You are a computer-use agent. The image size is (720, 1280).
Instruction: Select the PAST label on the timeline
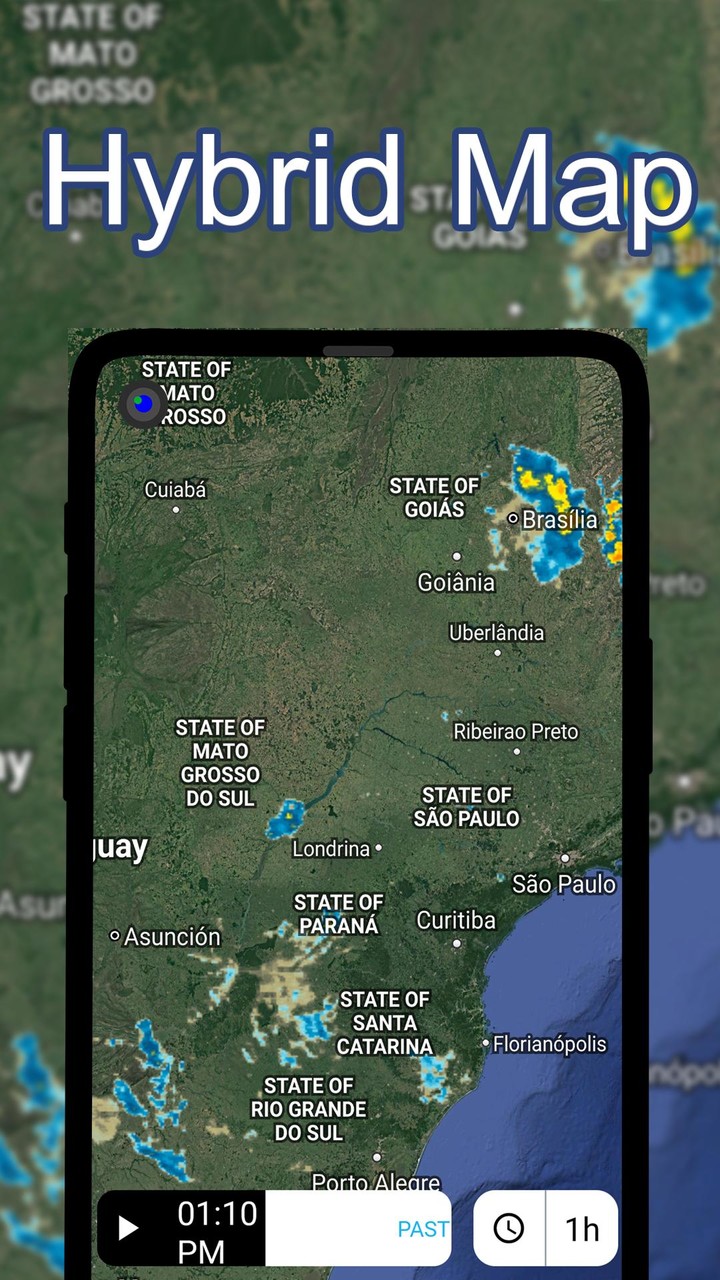click(x=424, y=1229)
